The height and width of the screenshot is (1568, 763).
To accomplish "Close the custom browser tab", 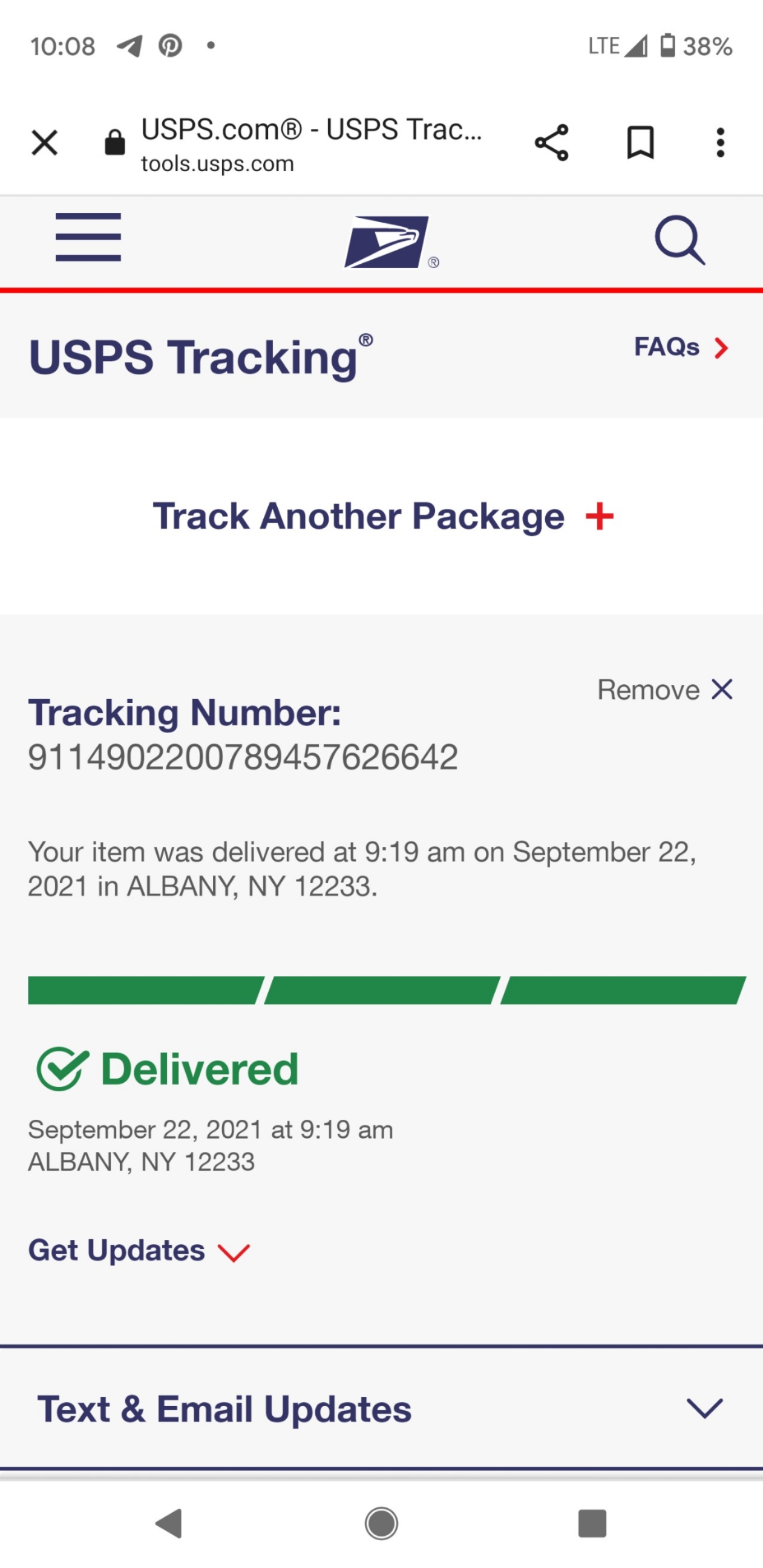I will (x=44, y=142).
